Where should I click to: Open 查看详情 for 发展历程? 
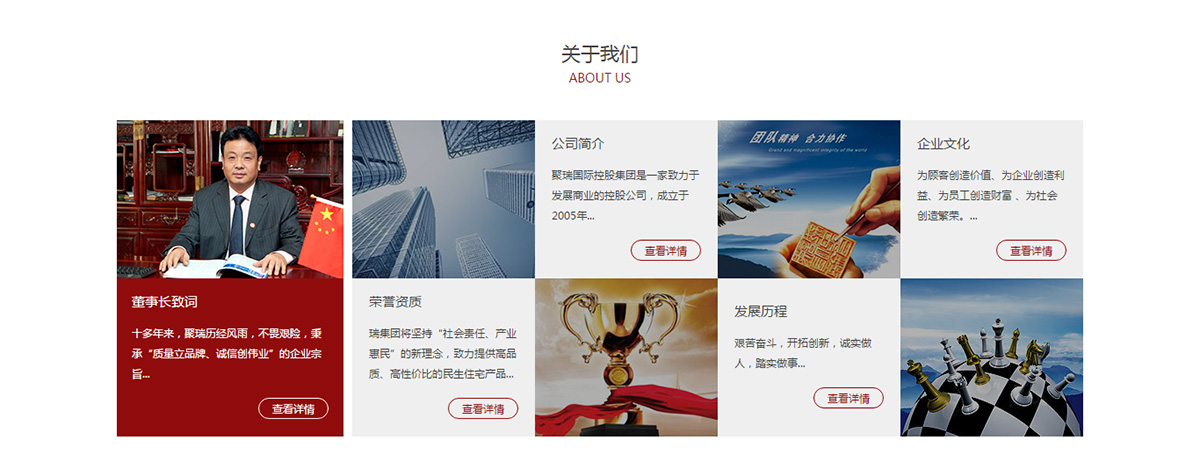pos(848,398)
